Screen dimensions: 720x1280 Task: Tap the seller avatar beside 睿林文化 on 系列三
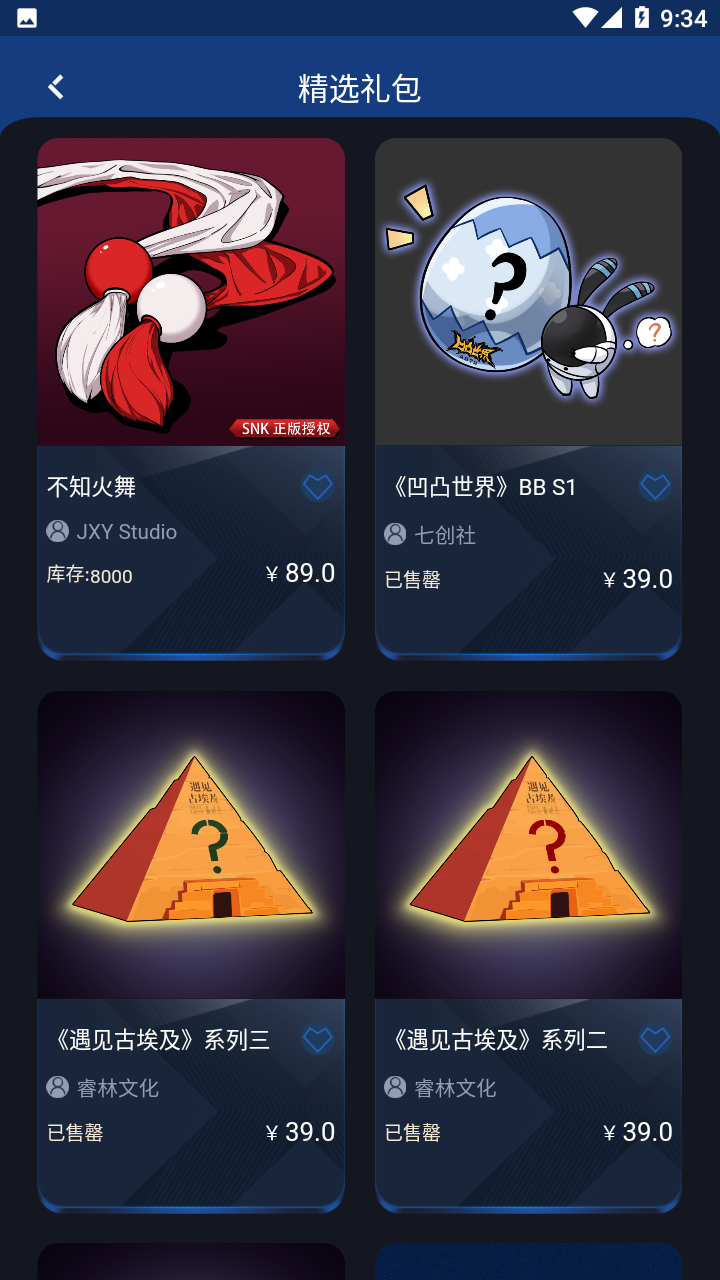(x=55, y=1085)
